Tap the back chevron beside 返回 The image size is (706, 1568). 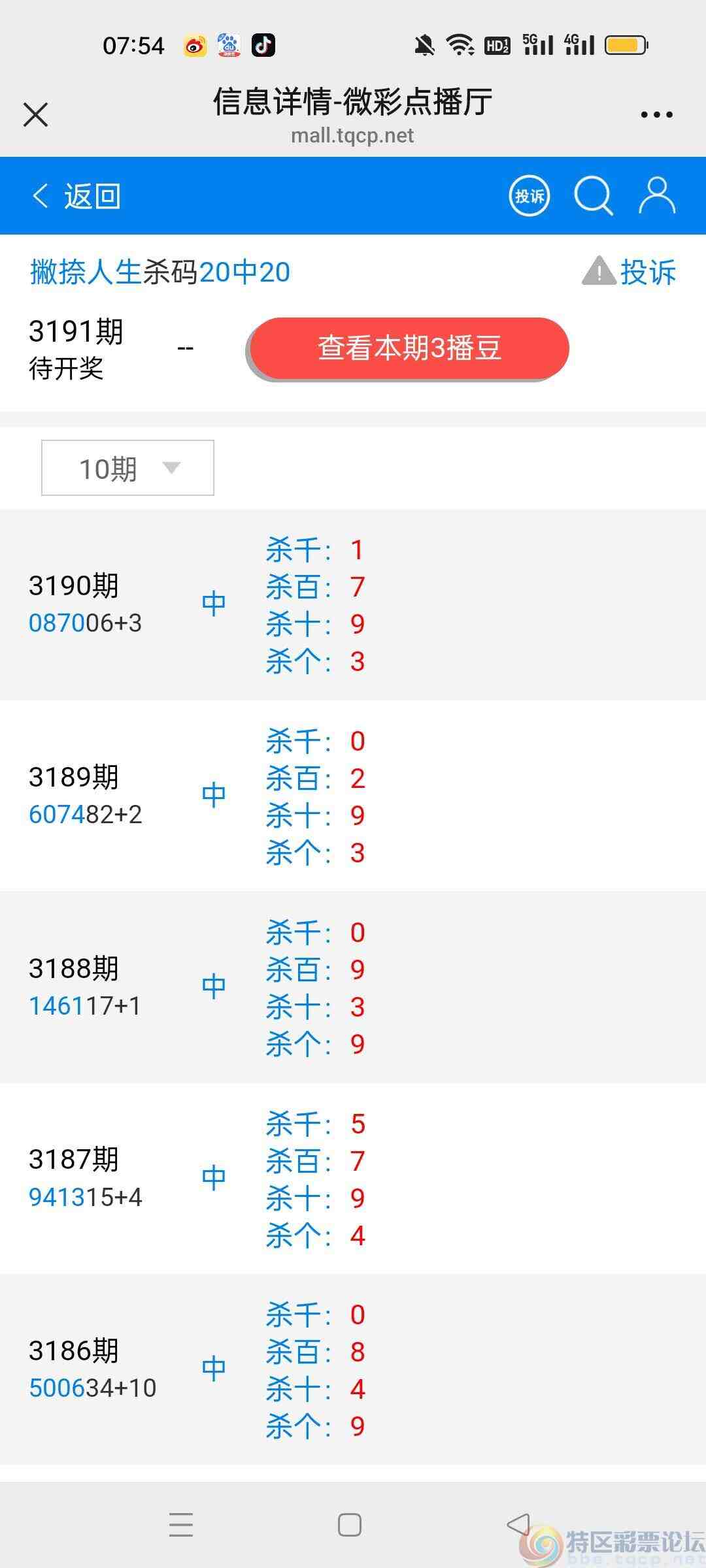click(x=41, y=195)
